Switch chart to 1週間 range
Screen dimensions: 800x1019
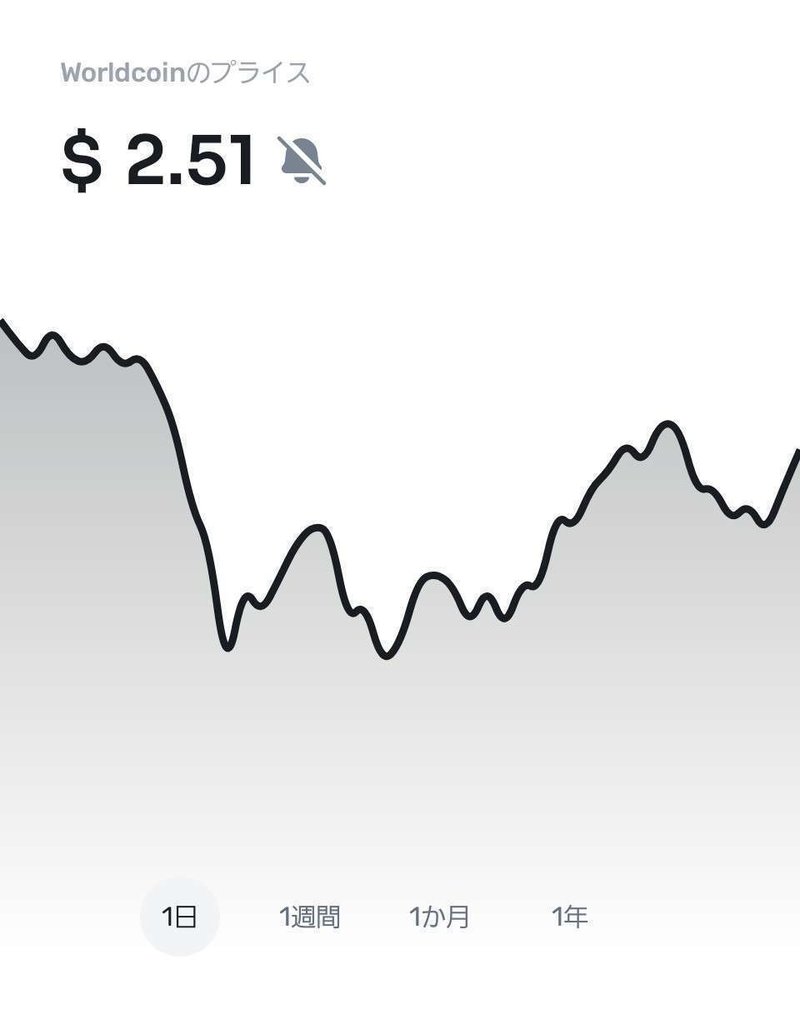coord(310,916)
